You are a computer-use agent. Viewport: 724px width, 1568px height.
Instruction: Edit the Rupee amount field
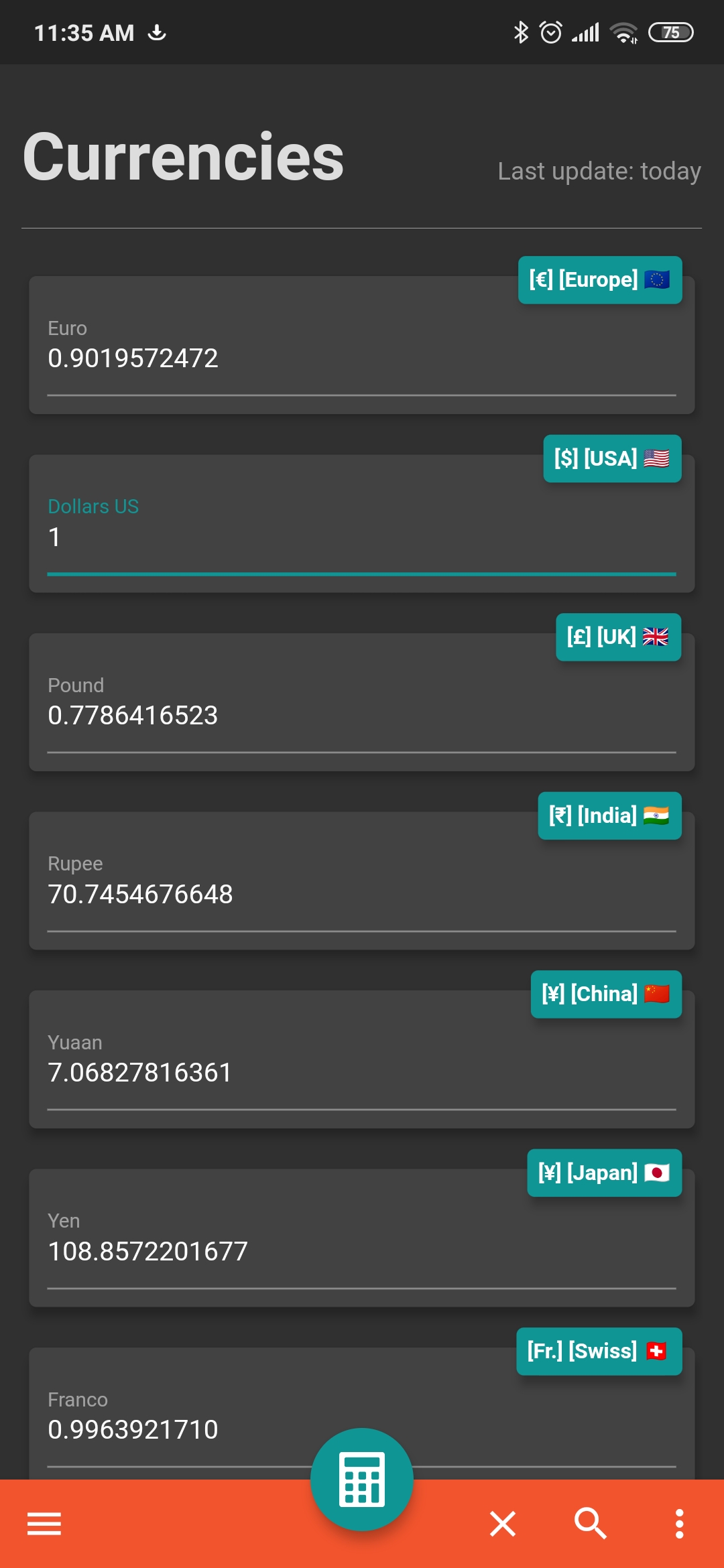[362, 891]
